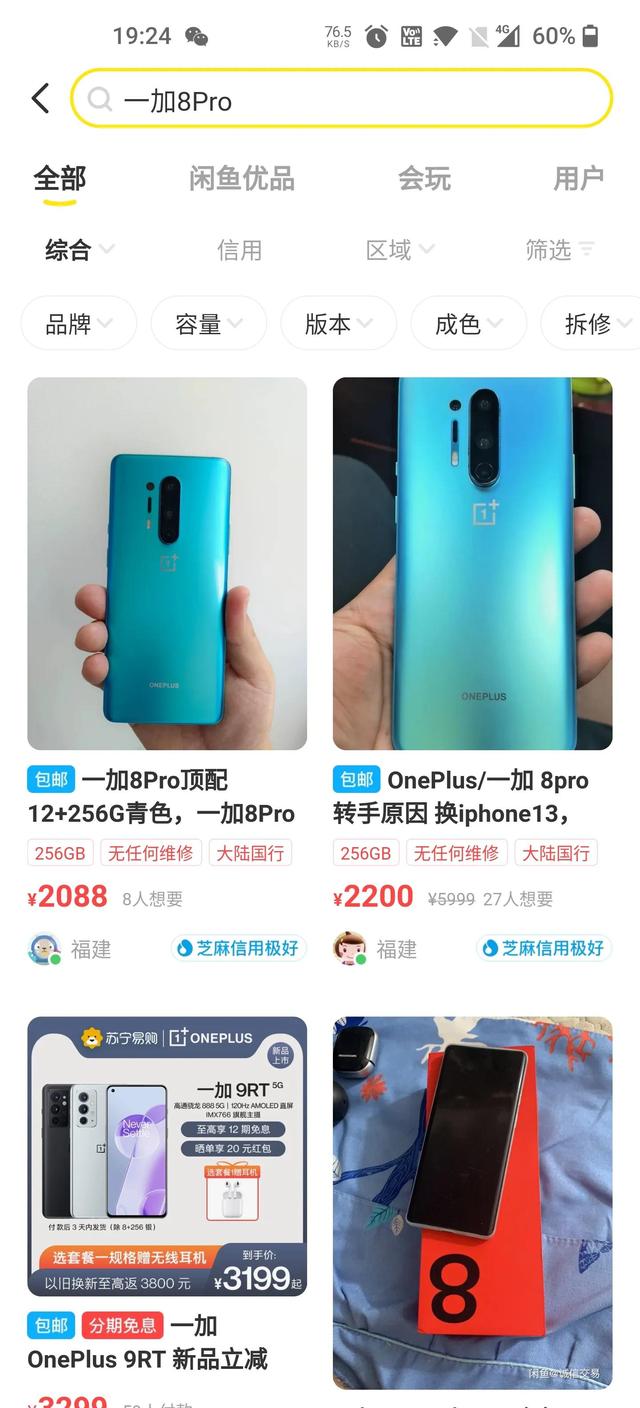Viewport: 640px width, 1408px height.
Task: Open the 筛选 filter panel
Action: [x=560, y=250]
